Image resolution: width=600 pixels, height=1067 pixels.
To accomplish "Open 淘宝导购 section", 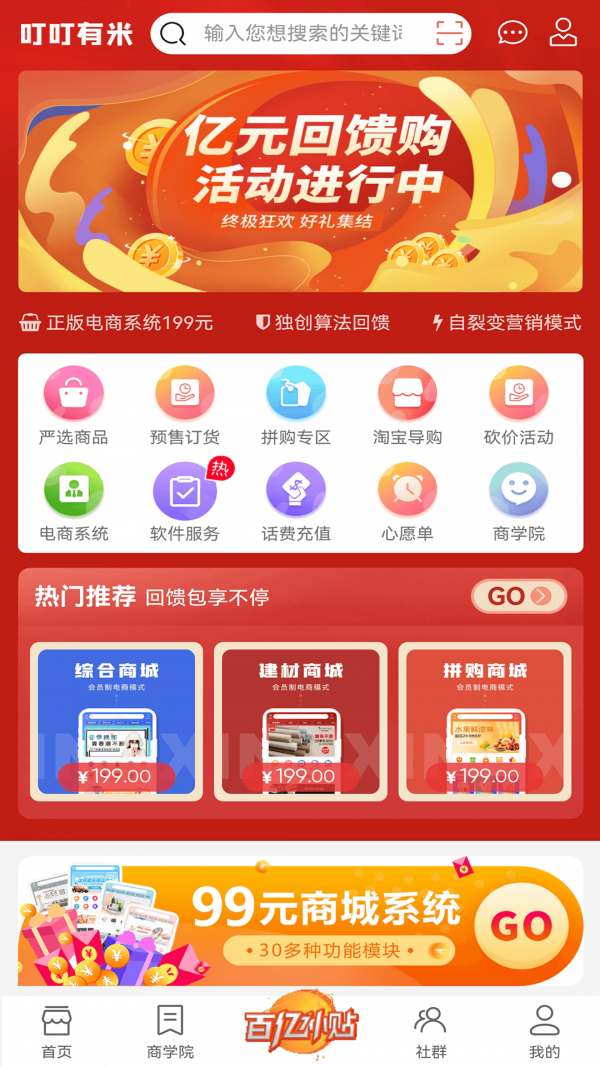I will click(x=407, y=405).
